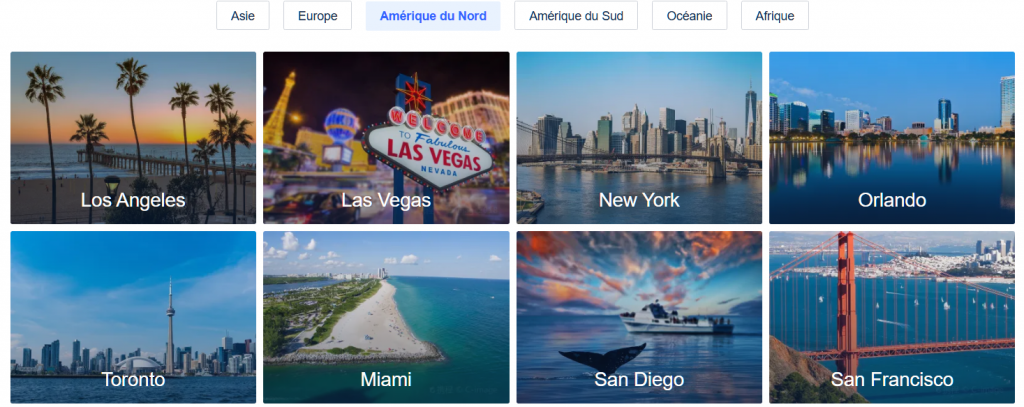
Task: Open the Afrique destinations tab
Action: pos(774,16)
